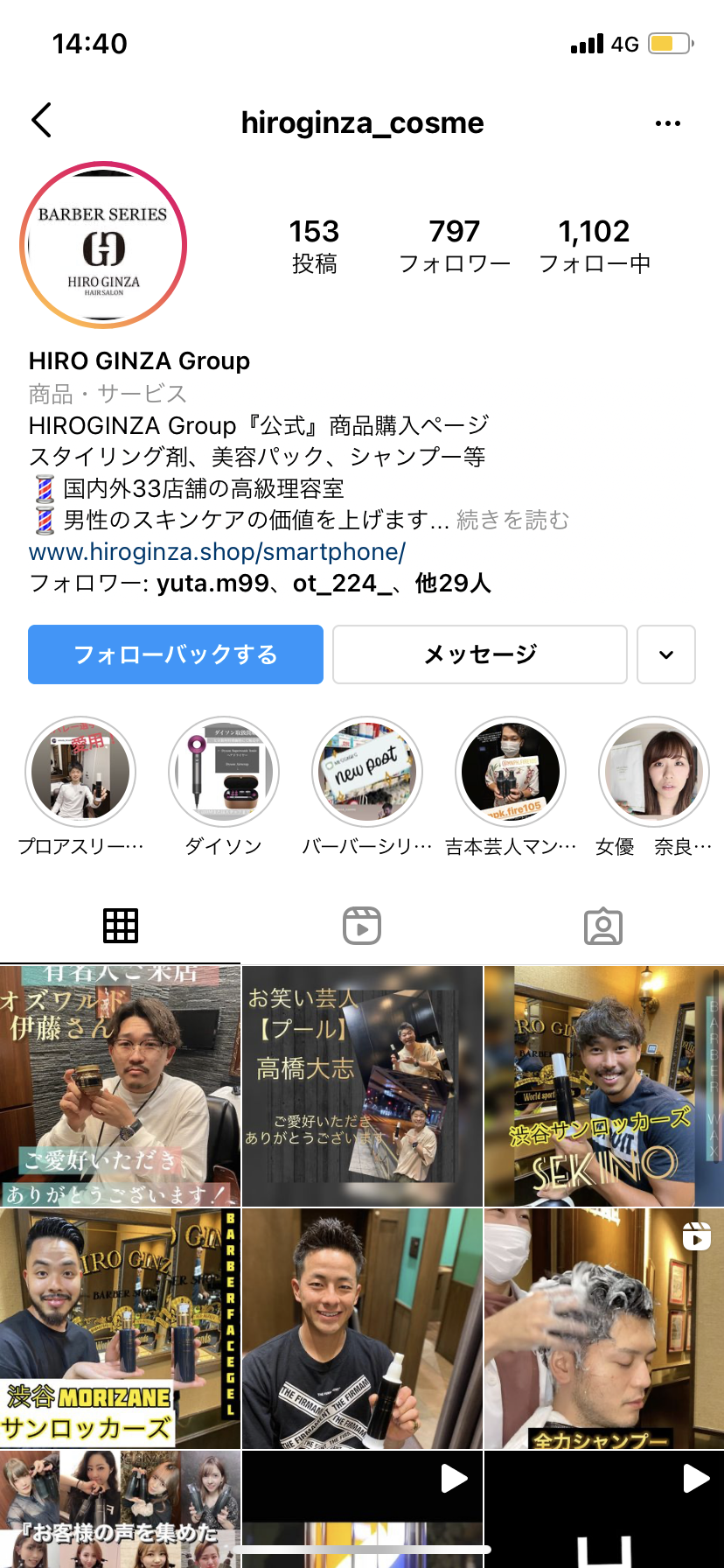Tap the フォローバックする button

(x=176, y=654)
